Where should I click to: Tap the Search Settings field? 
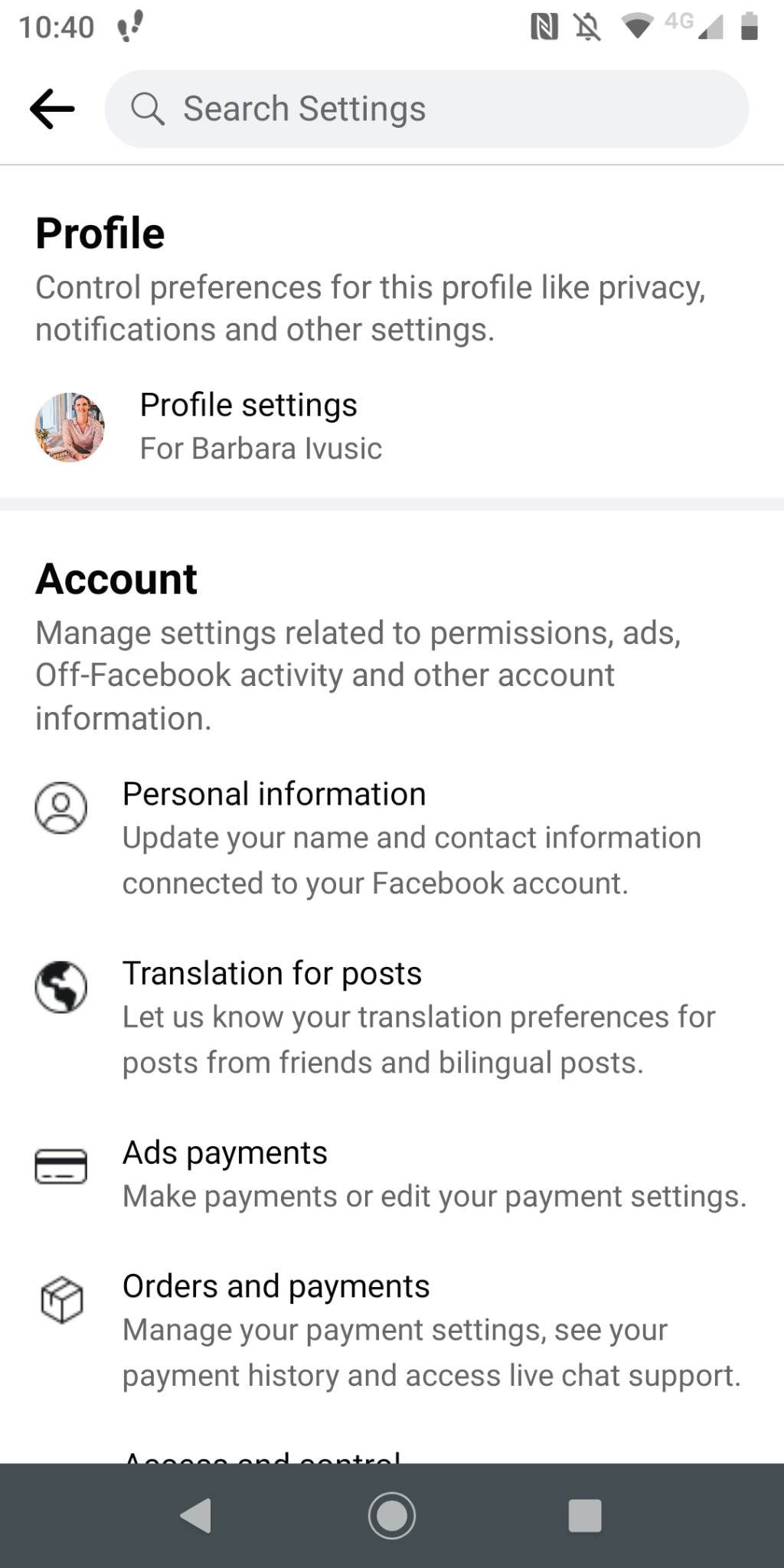click(426, 109)
